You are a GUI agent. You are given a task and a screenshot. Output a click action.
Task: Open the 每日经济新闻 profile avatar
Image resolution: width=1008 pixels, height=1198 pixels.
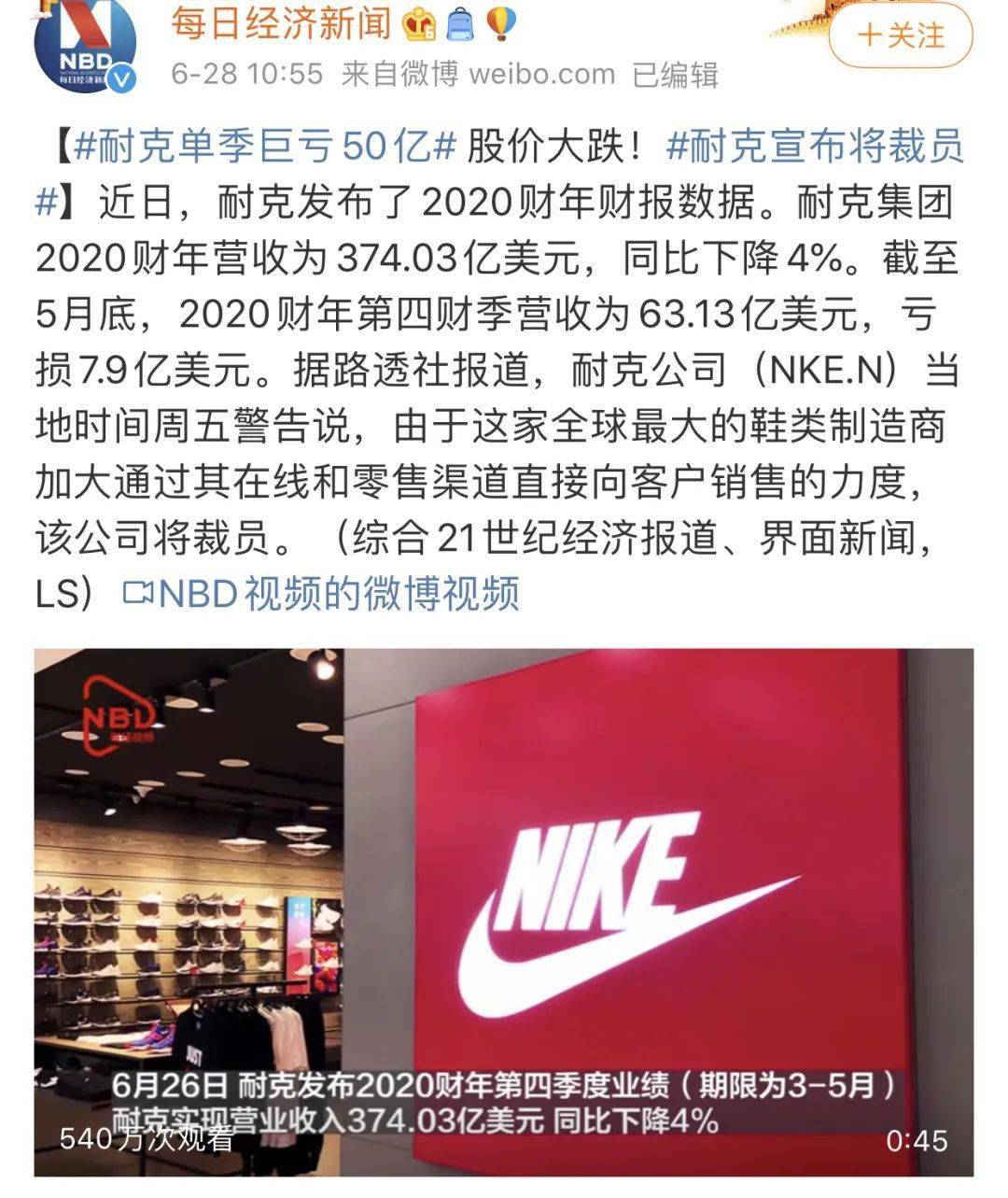[x=84, y=47]
